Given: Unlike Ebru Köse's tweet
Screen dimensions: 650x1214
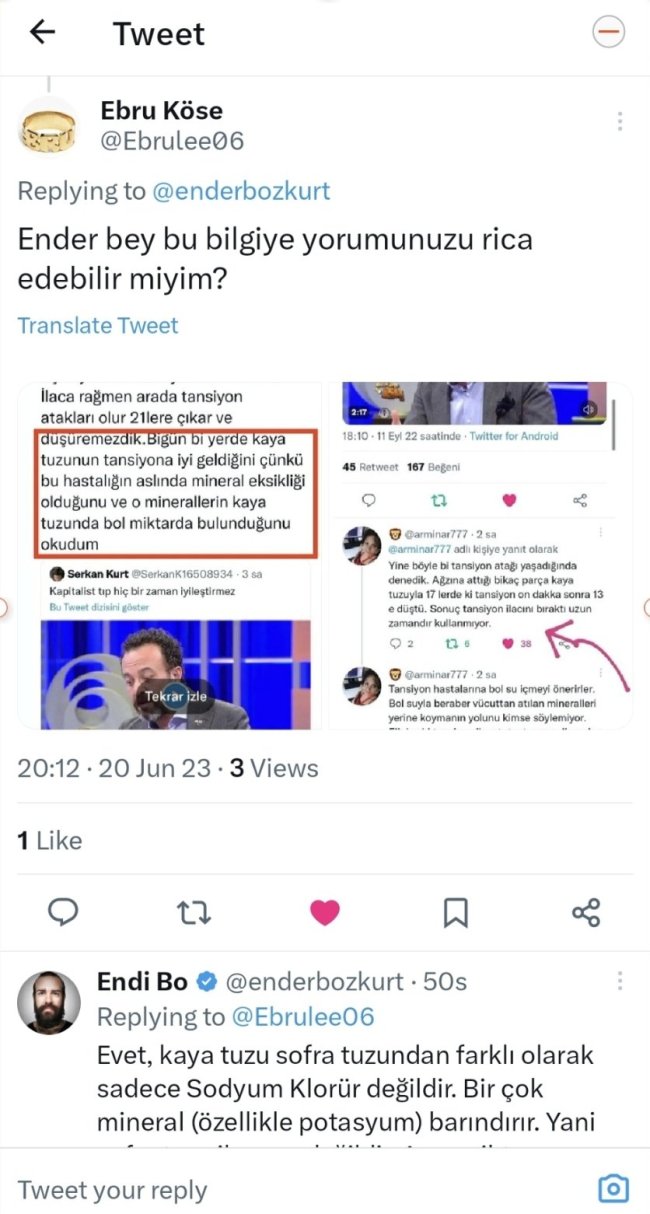Looking at the screenshot, I should point(324,911).
